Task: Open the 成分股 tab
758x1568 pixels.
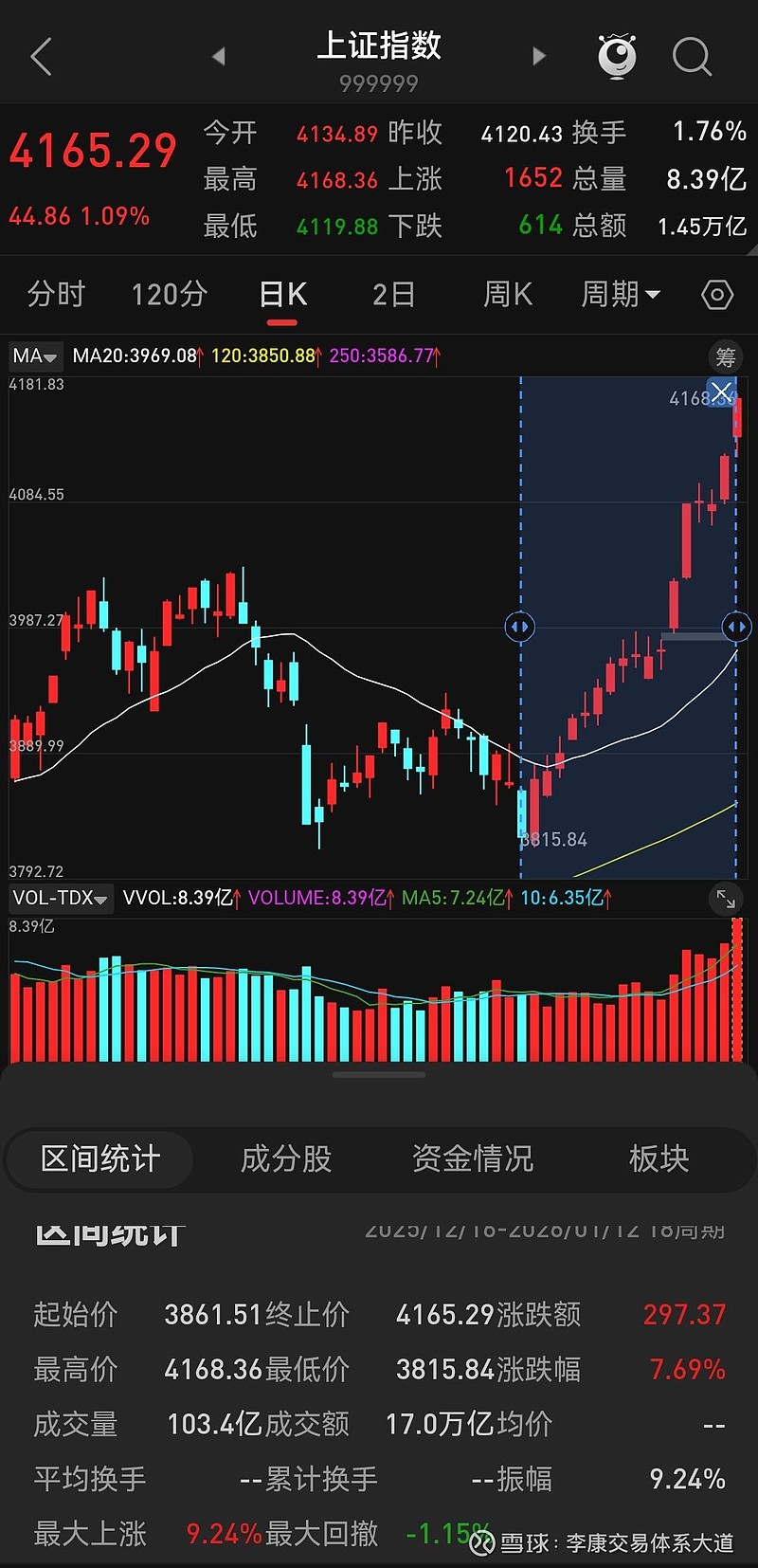Action: pyautogui.click(x=285, y=1158)
